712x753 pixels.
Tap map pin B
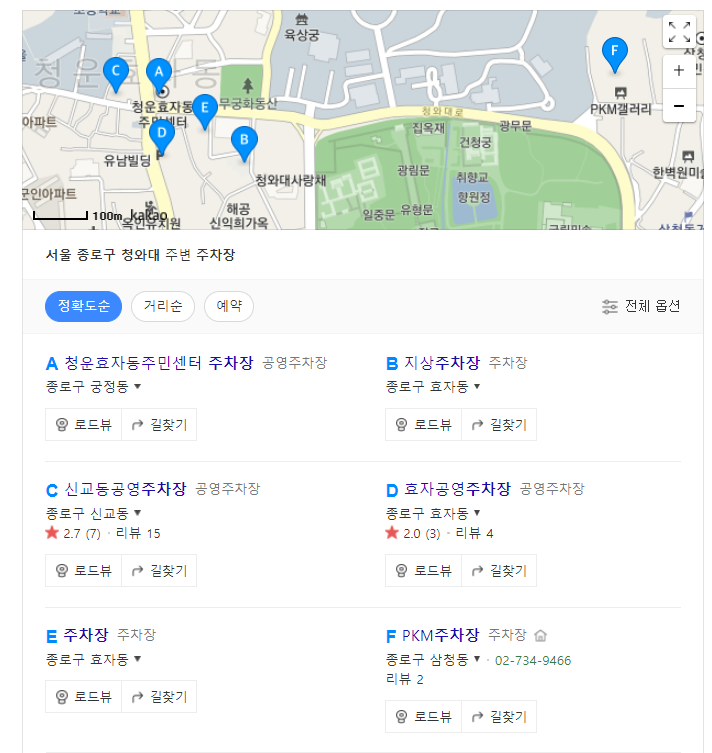244,144
